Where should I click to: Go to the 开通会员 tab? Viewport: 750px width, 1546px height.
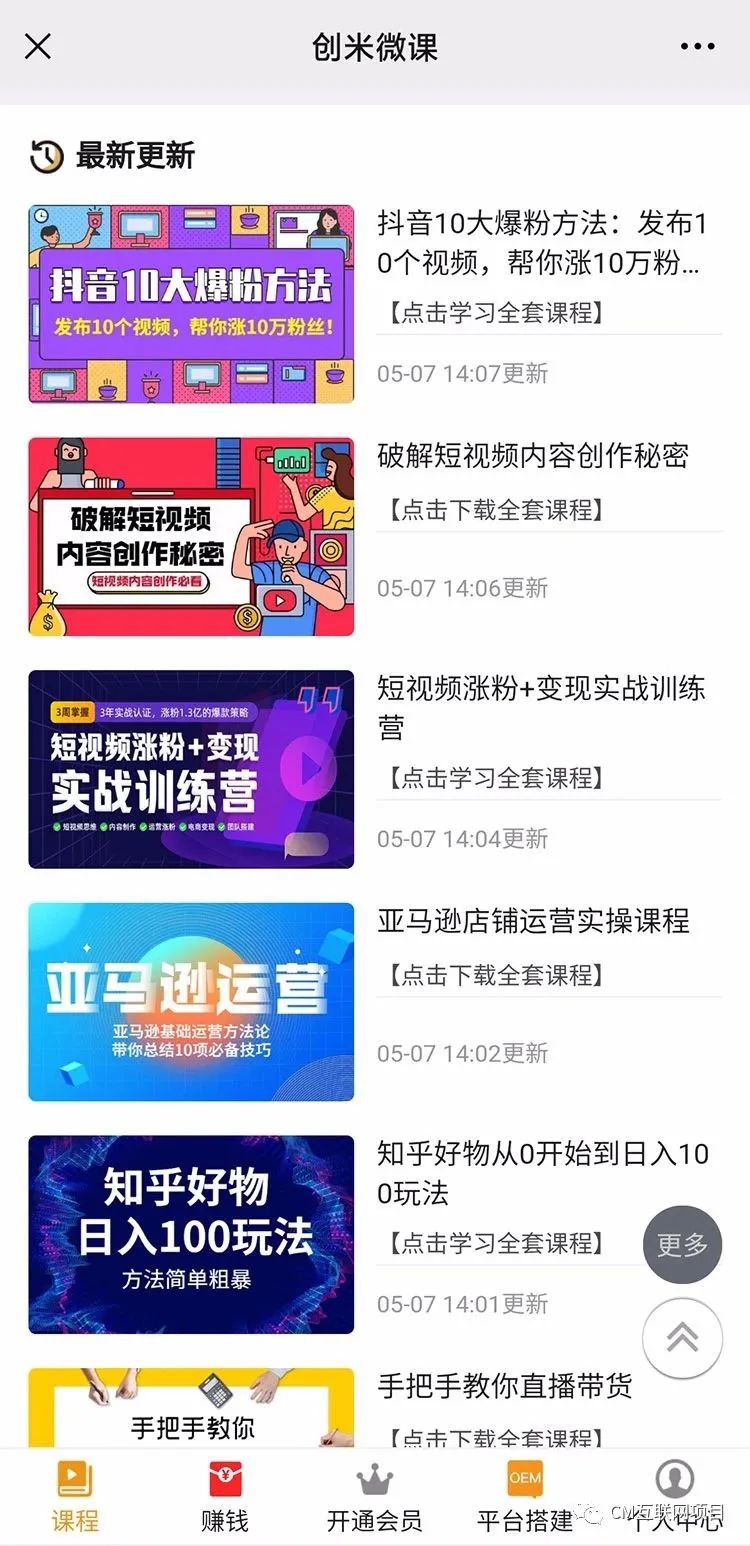point(375,1496)
